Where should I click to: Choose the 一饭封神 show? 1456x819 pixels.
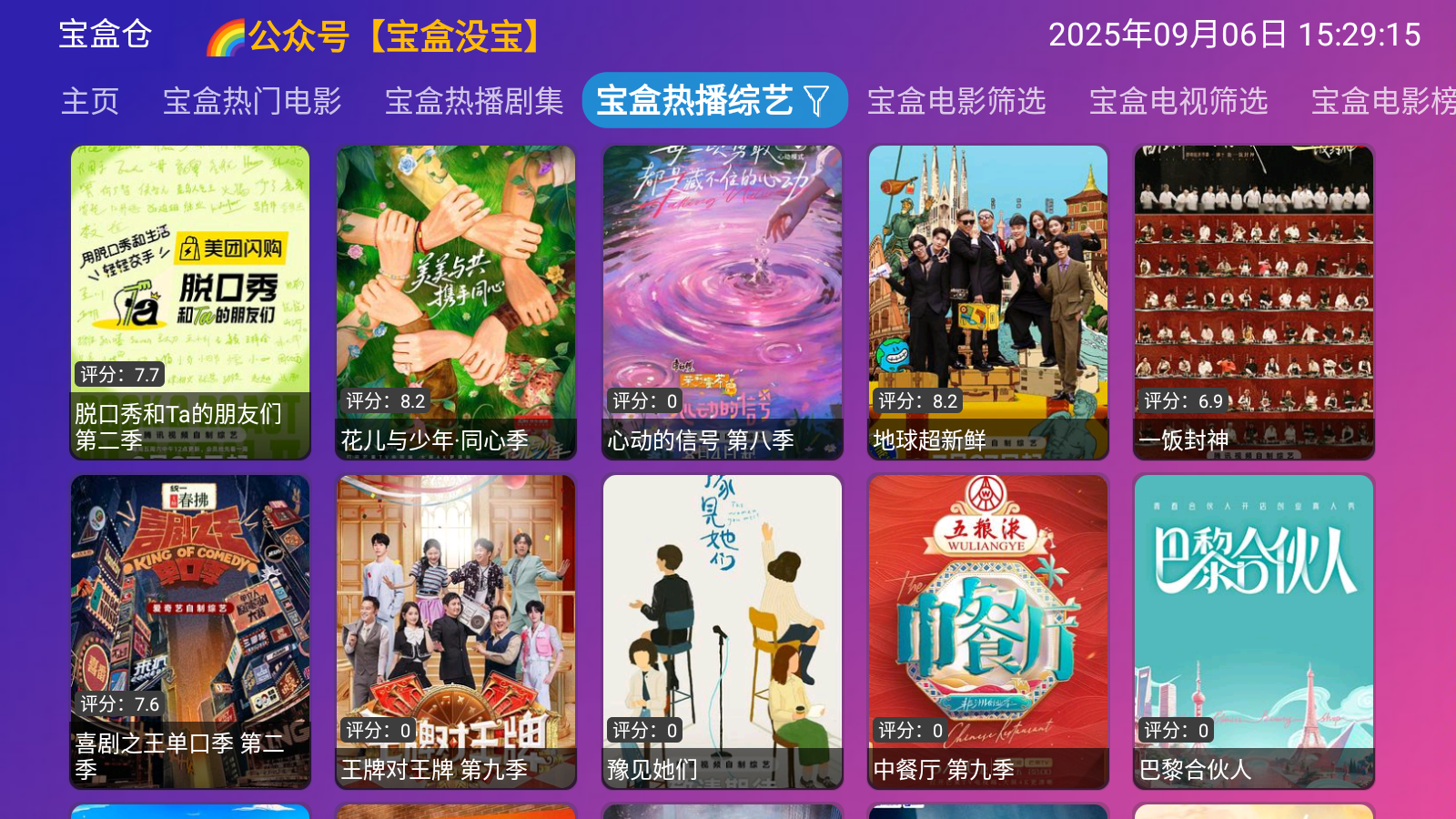coord(1254,302)
